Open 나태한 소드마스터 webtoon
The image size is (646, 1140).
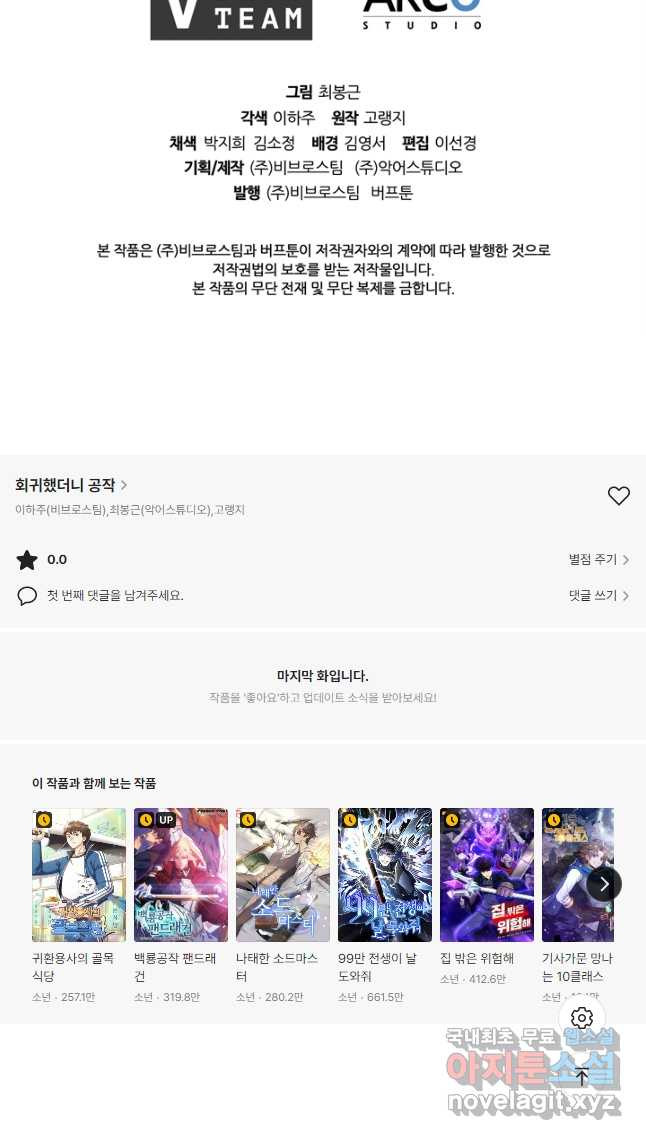(283, 875)
